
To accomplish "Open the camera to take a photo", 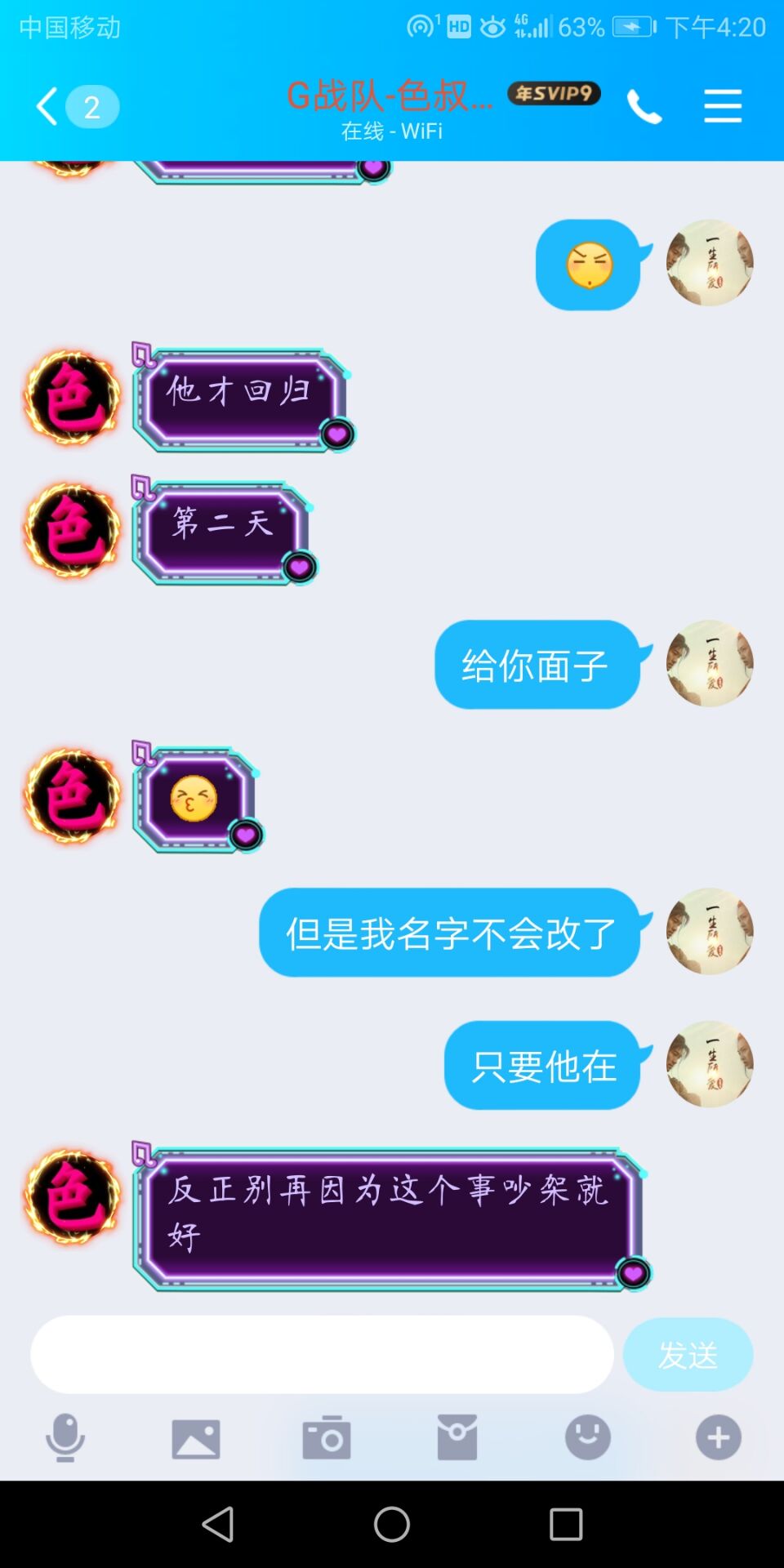I will pos(327,1437).
